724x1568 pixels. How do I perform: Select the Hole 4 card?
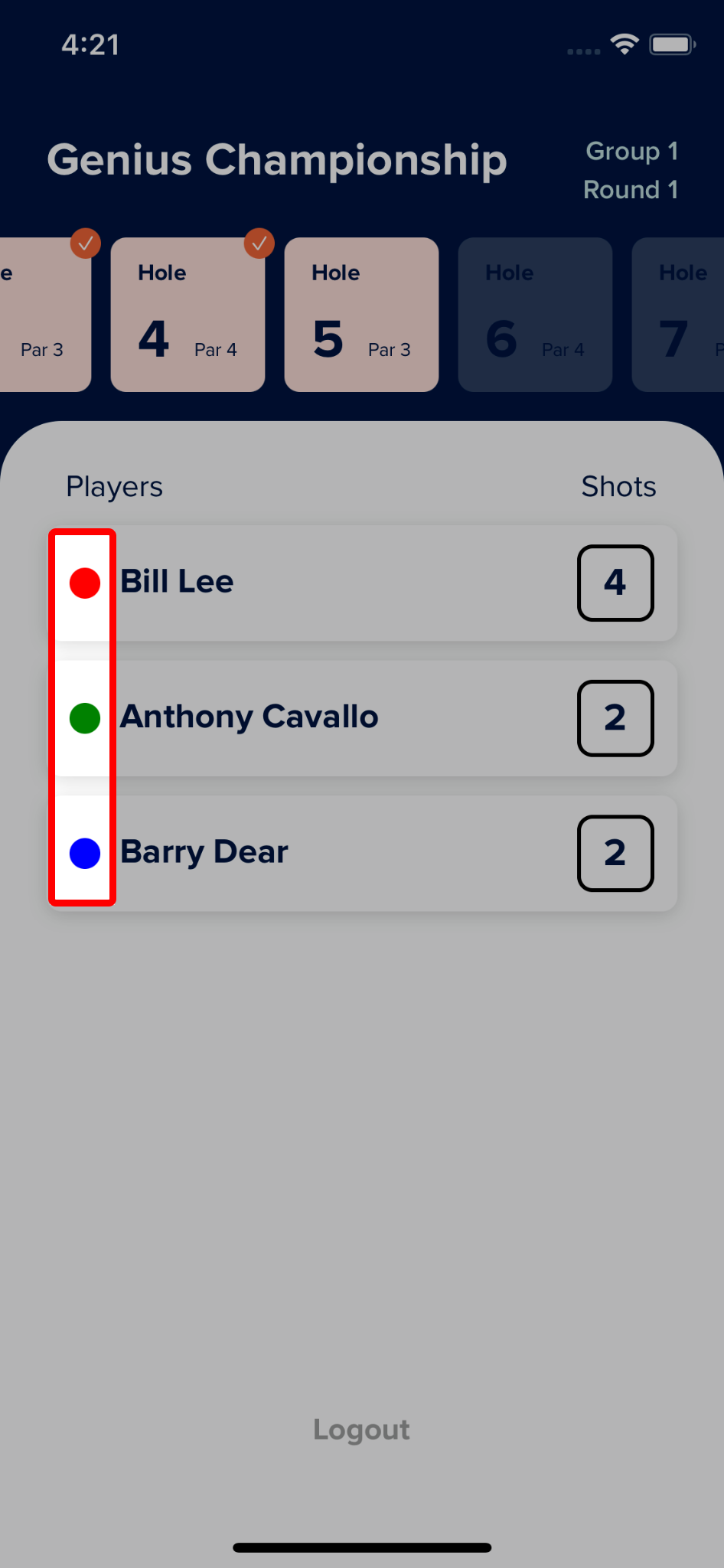[188, 315]
